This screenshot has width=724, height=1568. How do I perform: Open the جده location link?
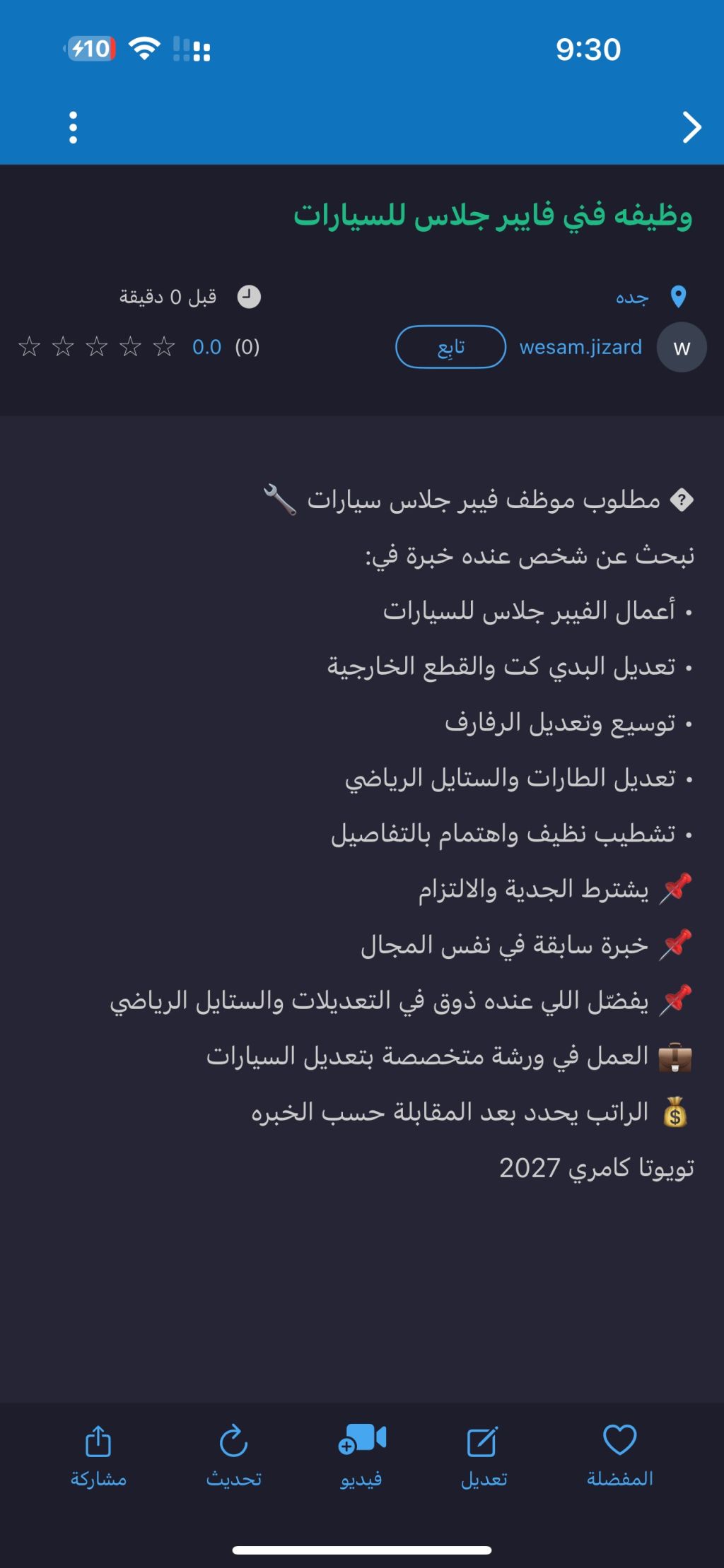[632, 297]
